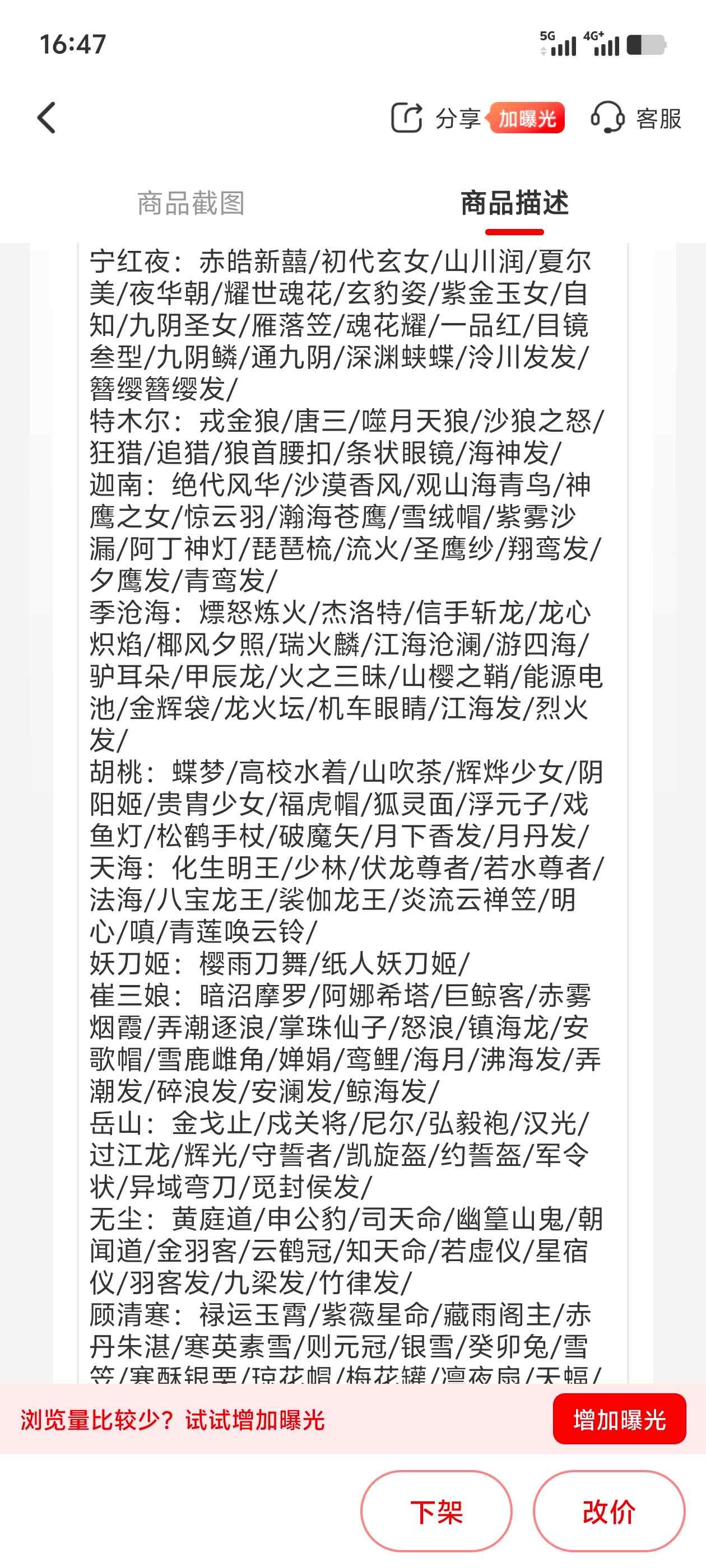
Task: Change the price with 改价
Action: [609, 1512]
